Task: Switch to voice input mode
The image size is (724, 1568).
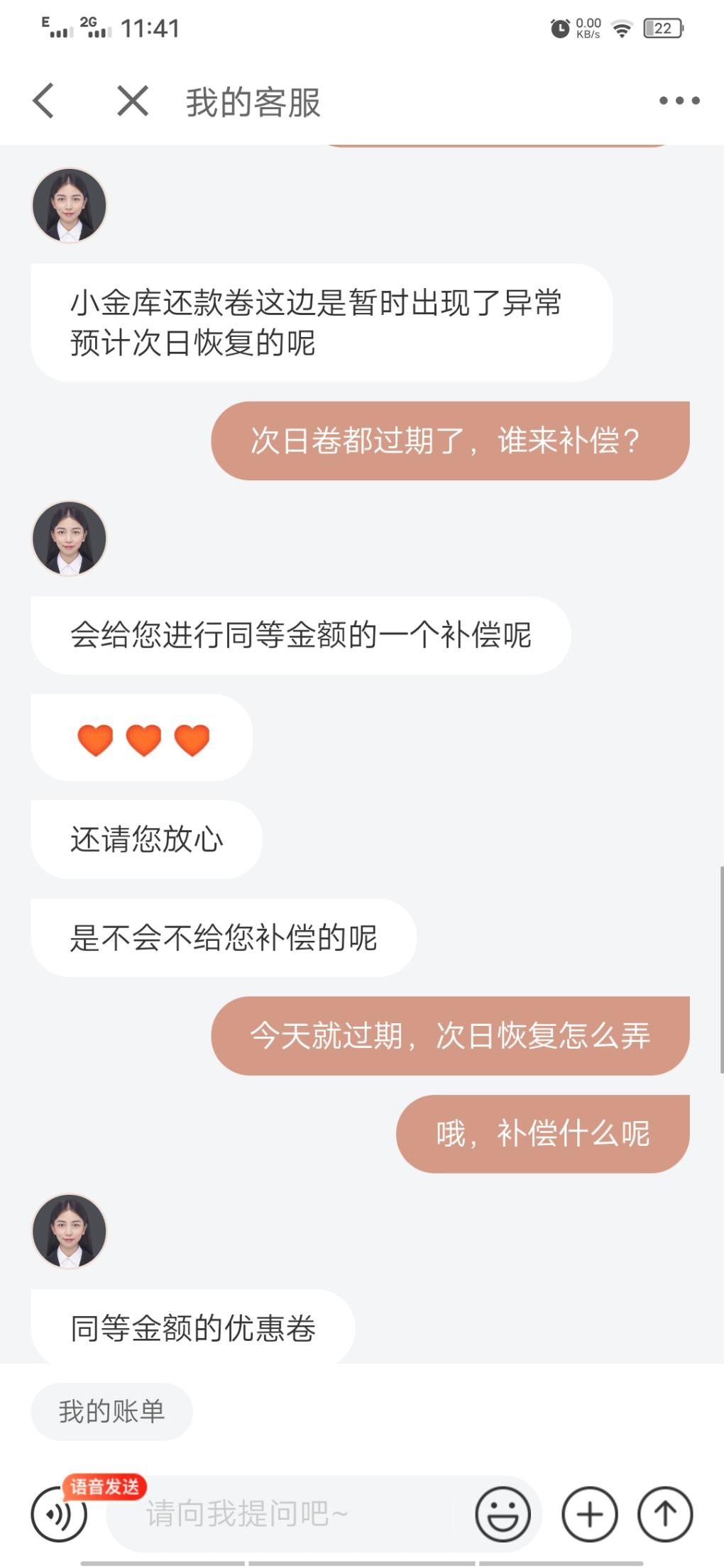Action: click(59, 1513)
